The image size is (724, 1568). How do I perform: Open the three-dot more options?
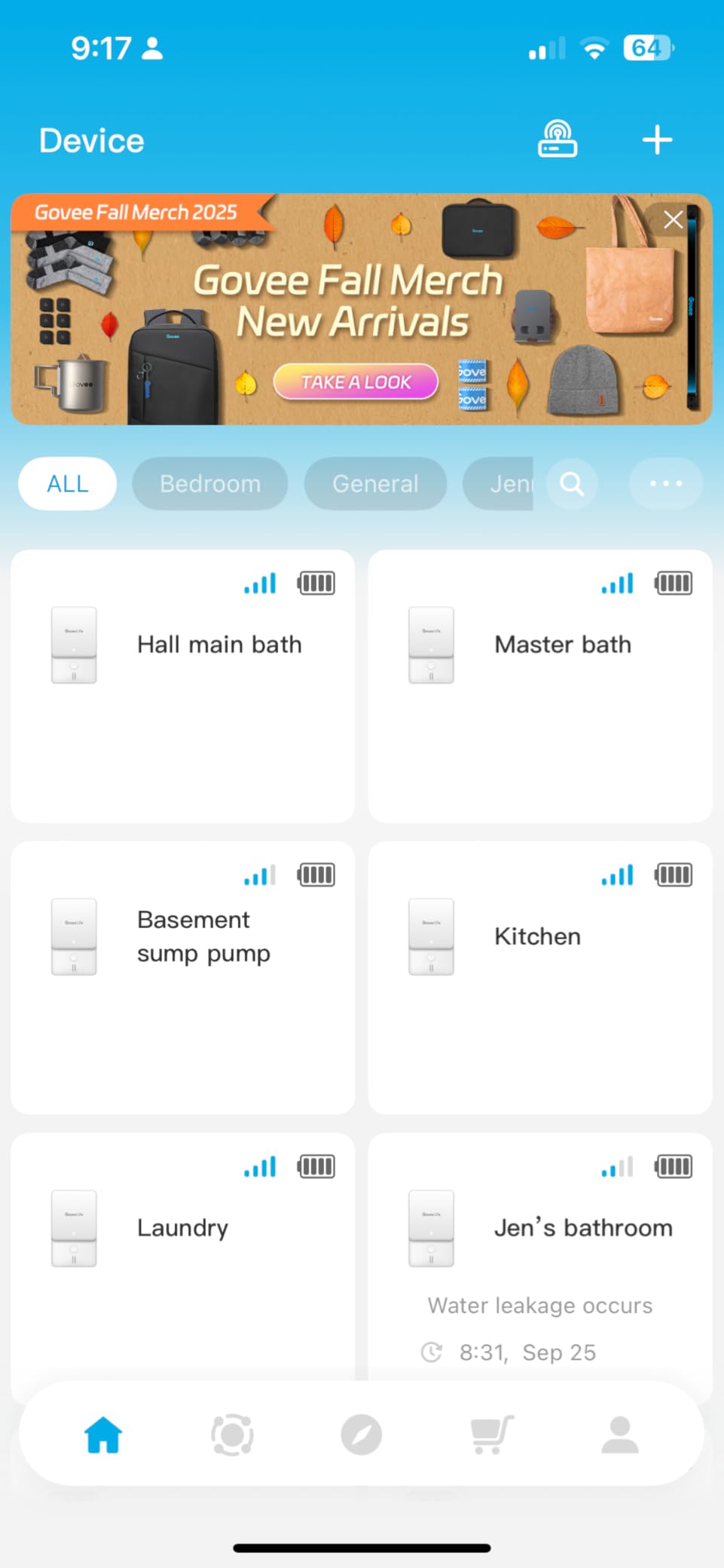point(666,484)
